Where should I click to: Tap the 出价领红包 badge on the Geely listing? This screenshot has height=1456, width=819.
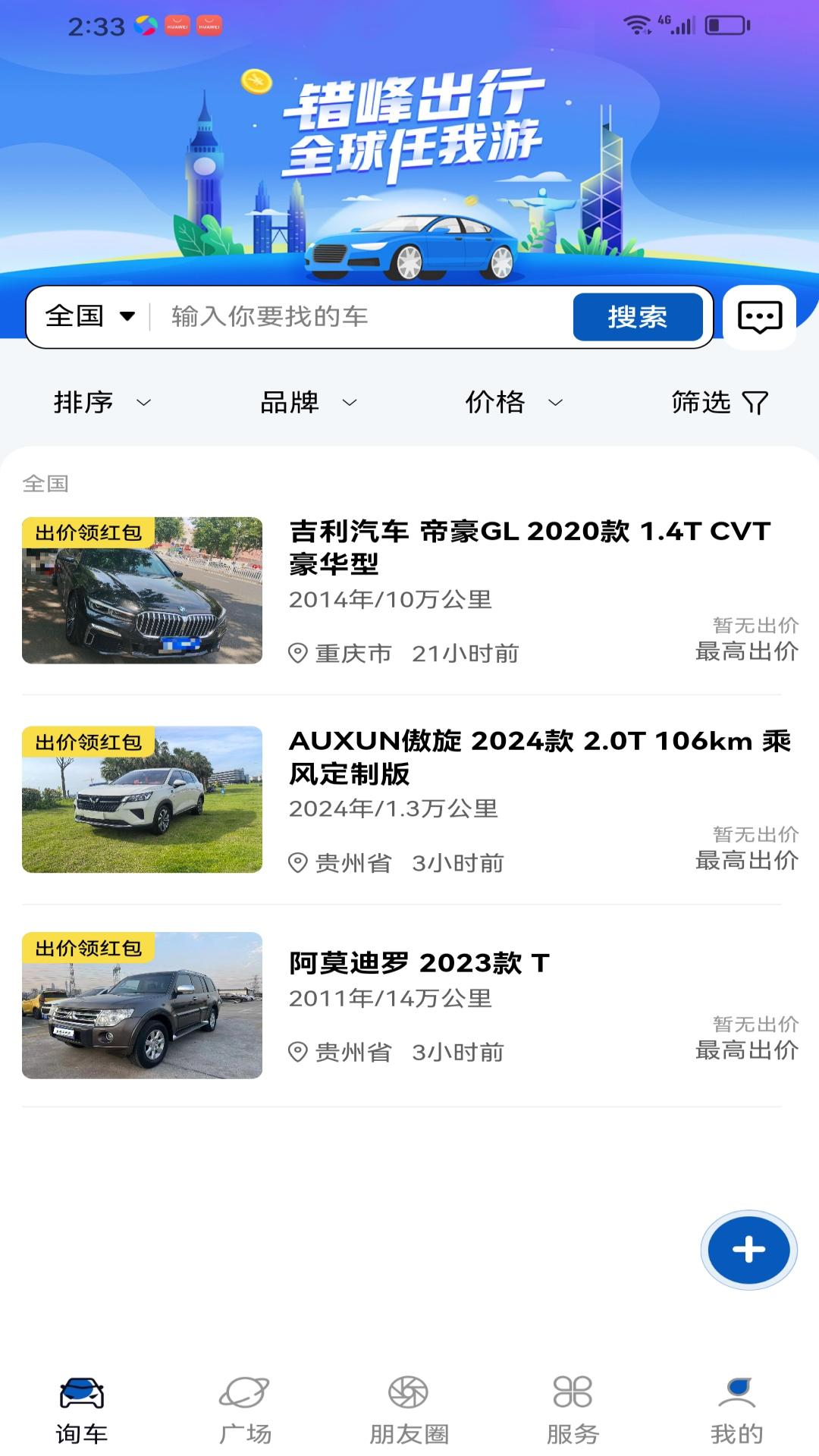coord(89,533)
